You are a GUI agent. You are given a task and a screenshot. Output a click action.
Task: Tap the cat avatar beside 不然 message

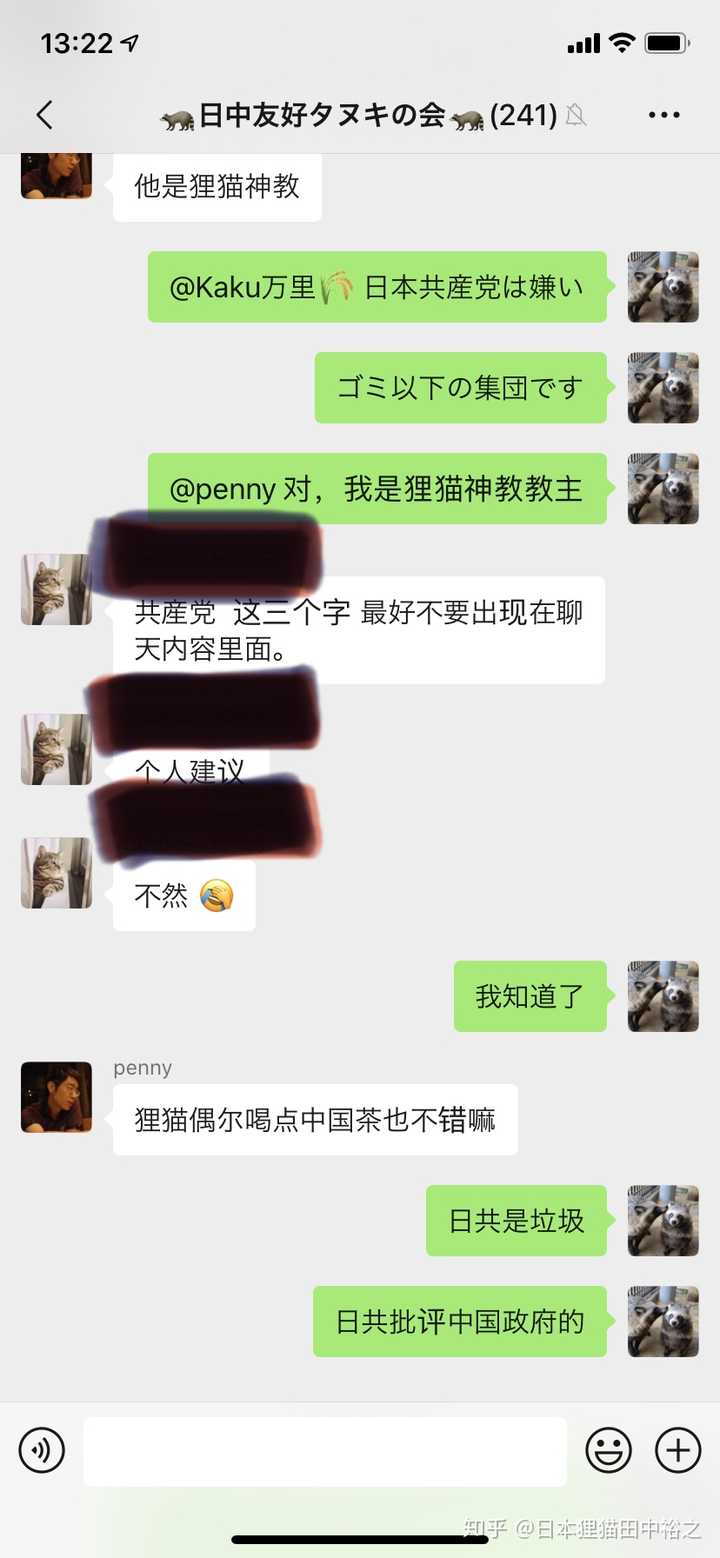(x=56, y=873)
